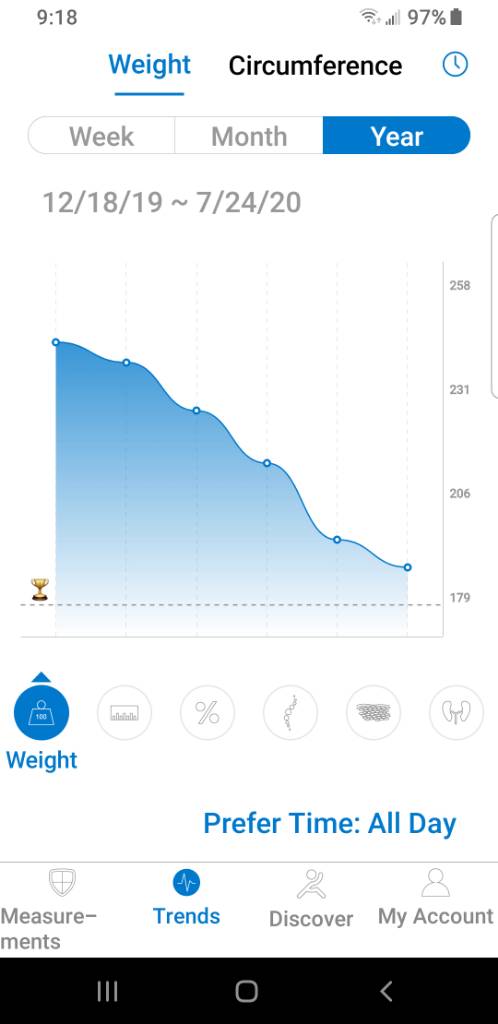Go back with the system back button
The image size is (498, 1024).
[386, 991]
